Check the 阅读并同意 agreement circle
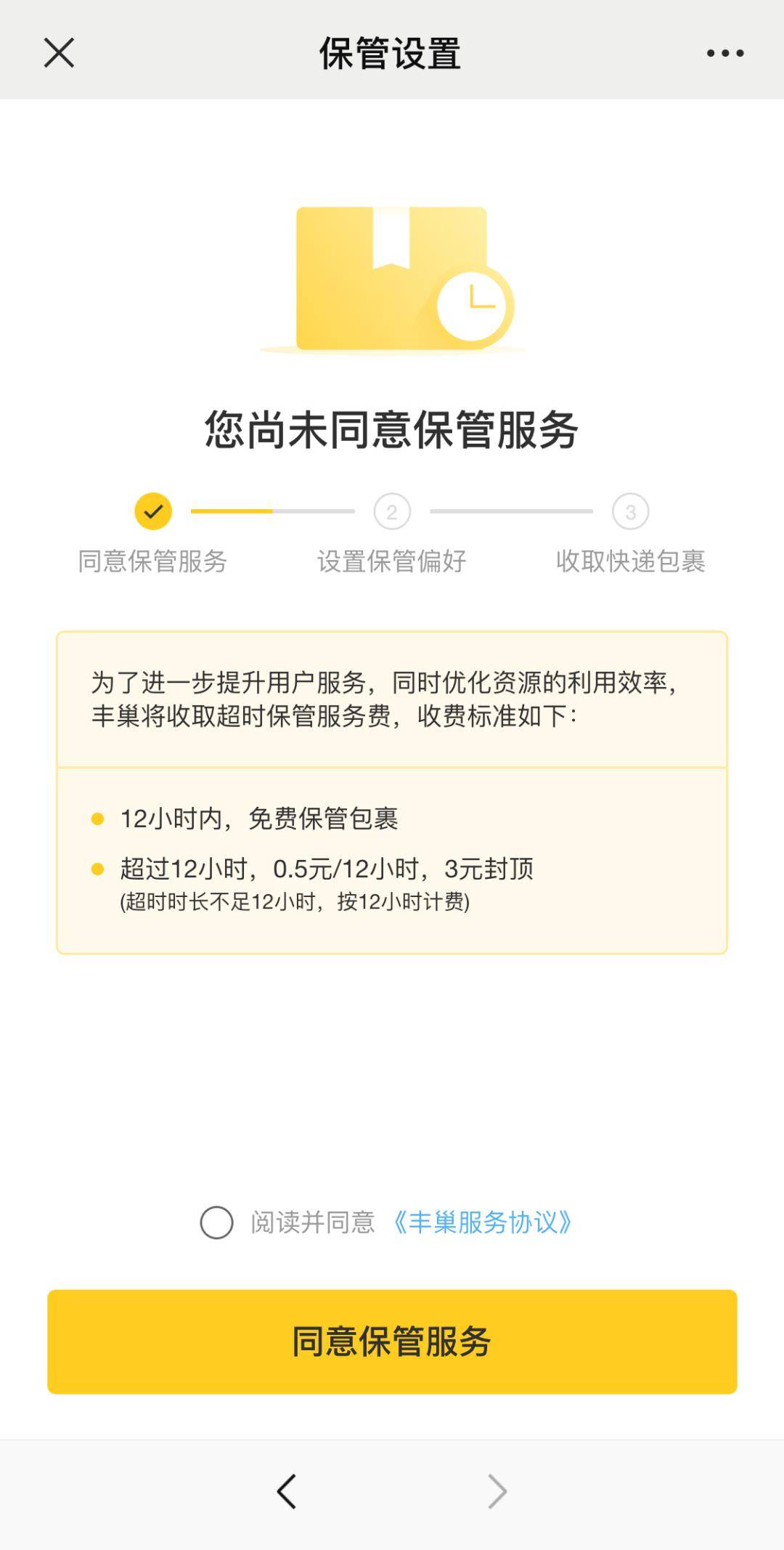Image resolution: width=784 pixels, height=1550 pixels. click(216, 1222)
